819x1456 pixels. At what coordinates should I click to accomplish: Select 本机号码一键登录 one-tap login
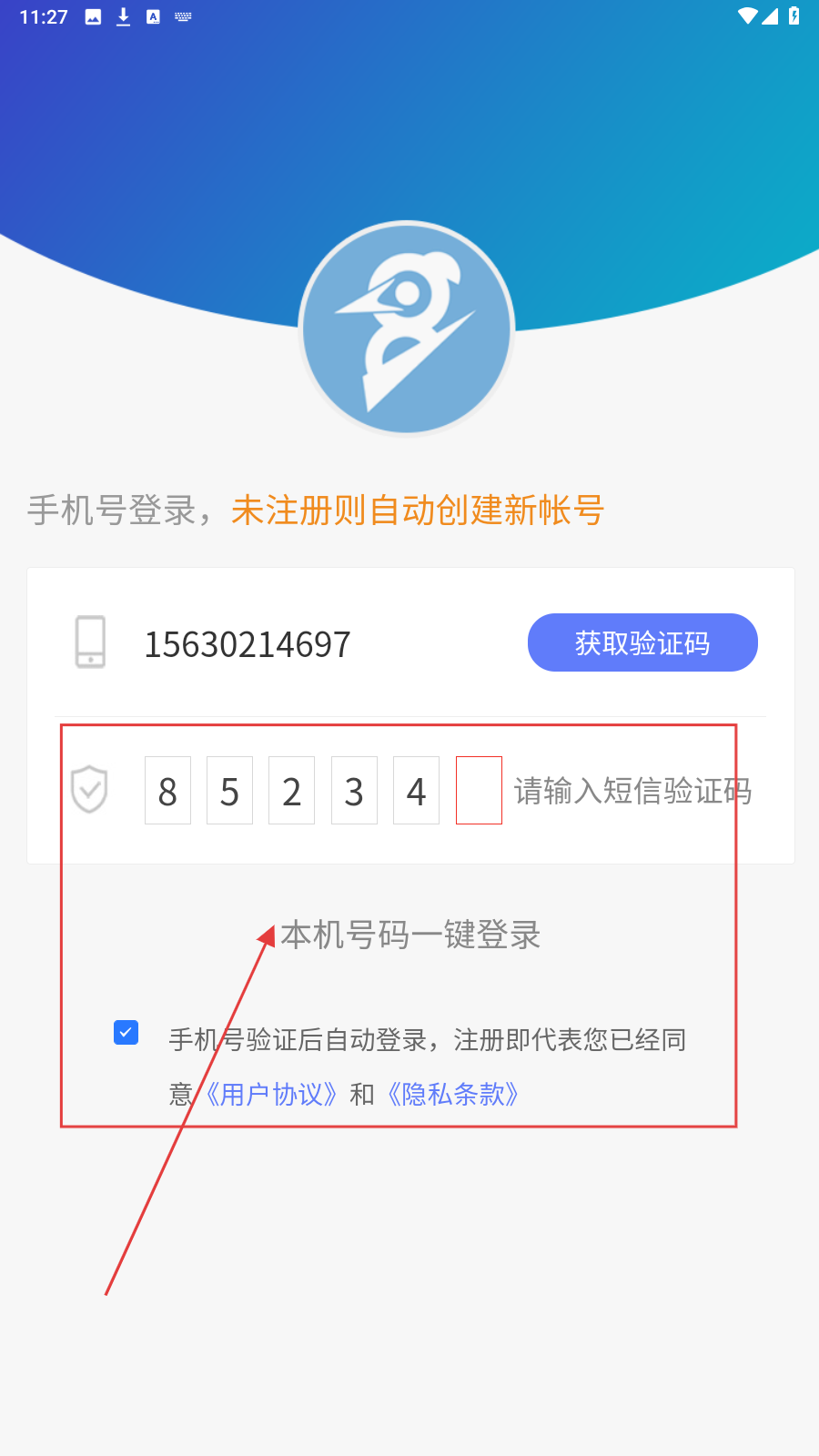click(x=410, y=935)
